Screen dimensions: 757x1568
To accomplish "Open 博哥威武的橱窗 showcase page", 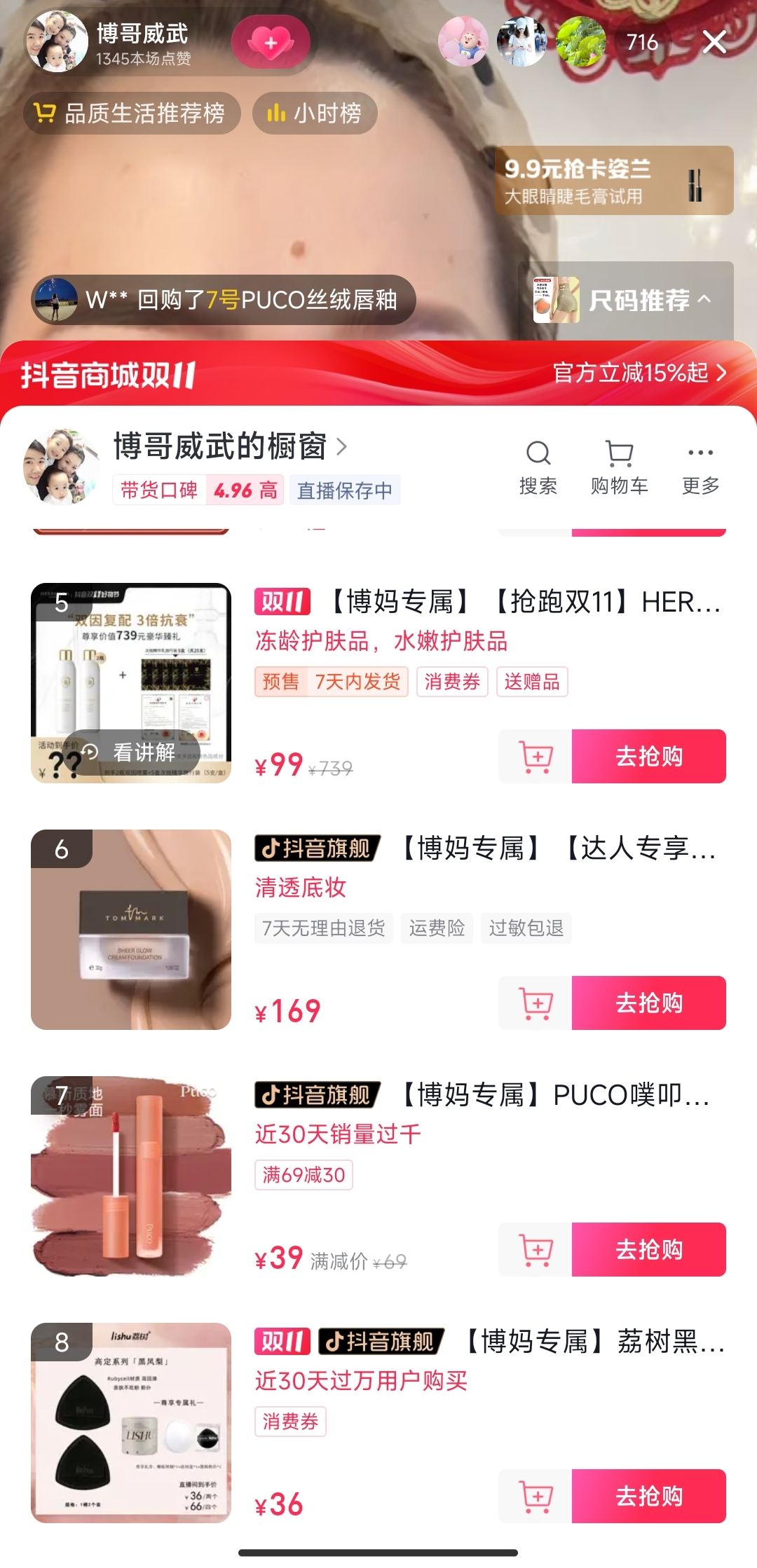I will tap(231, 446).
